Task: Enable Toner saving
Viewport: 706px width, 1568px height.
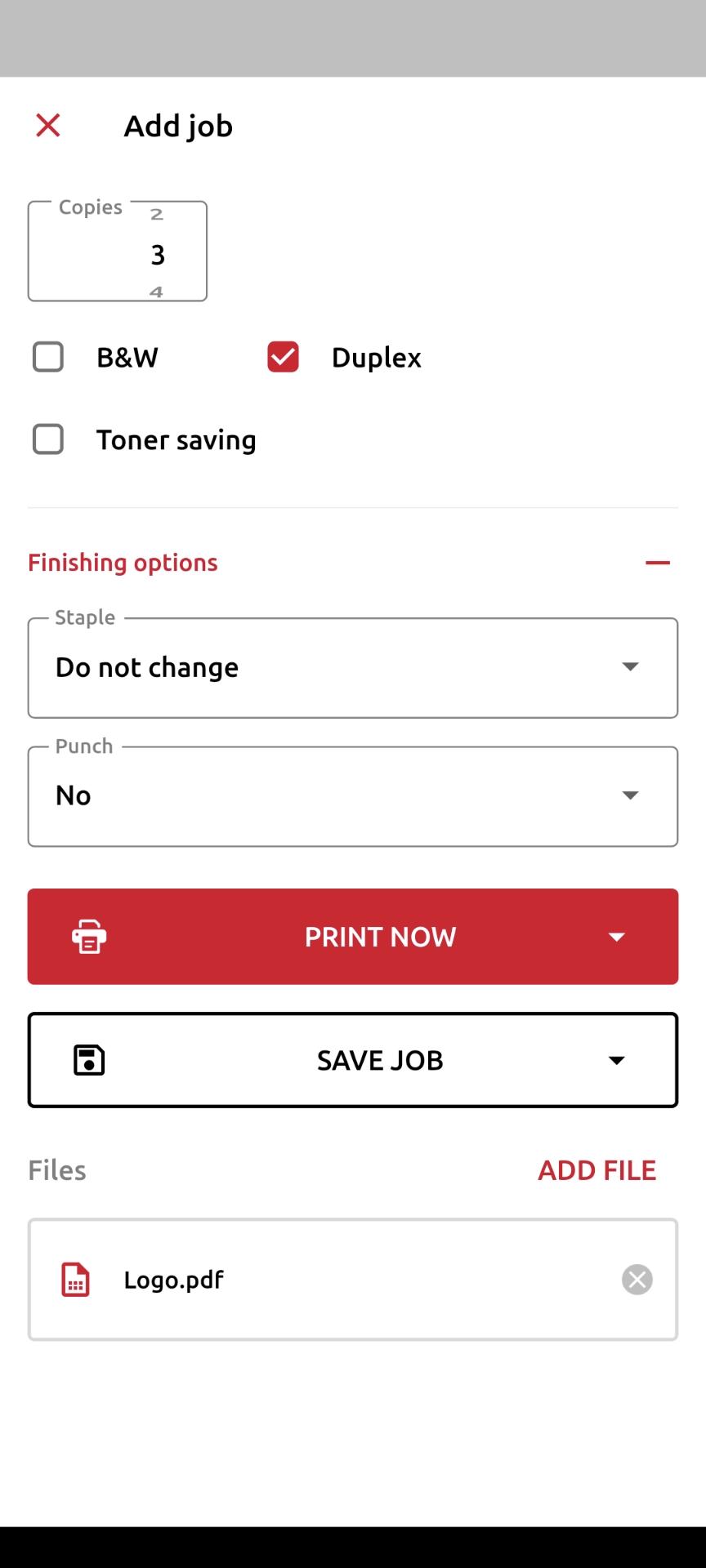Action: (48, 439)
